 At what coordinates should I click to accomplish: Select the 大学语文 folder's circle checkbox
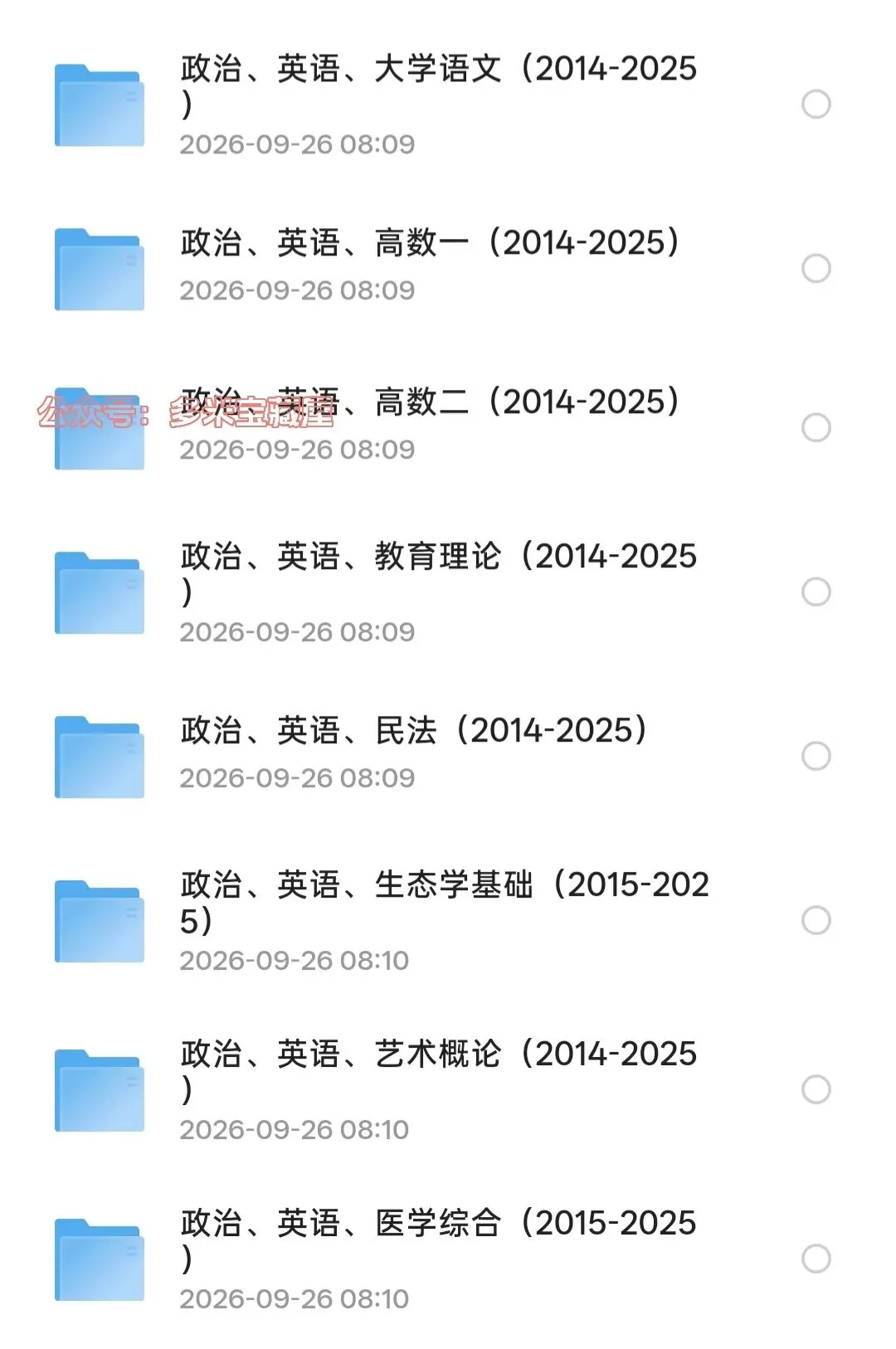[816, 105]
